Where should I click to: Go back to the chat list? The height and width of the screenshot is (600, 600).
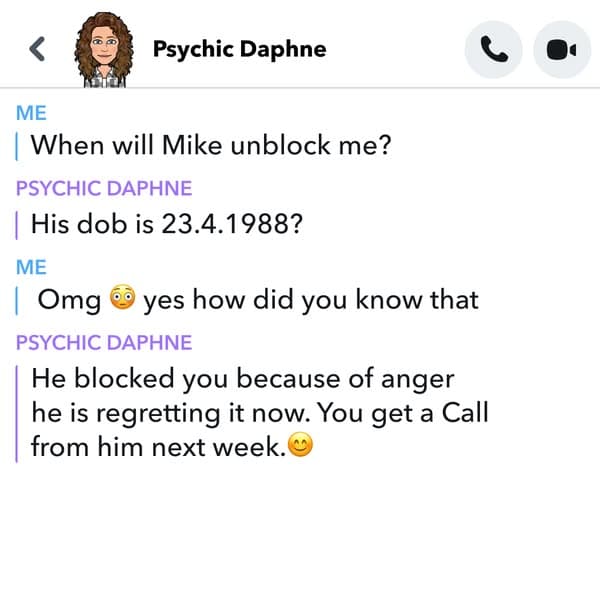[38, 48]
